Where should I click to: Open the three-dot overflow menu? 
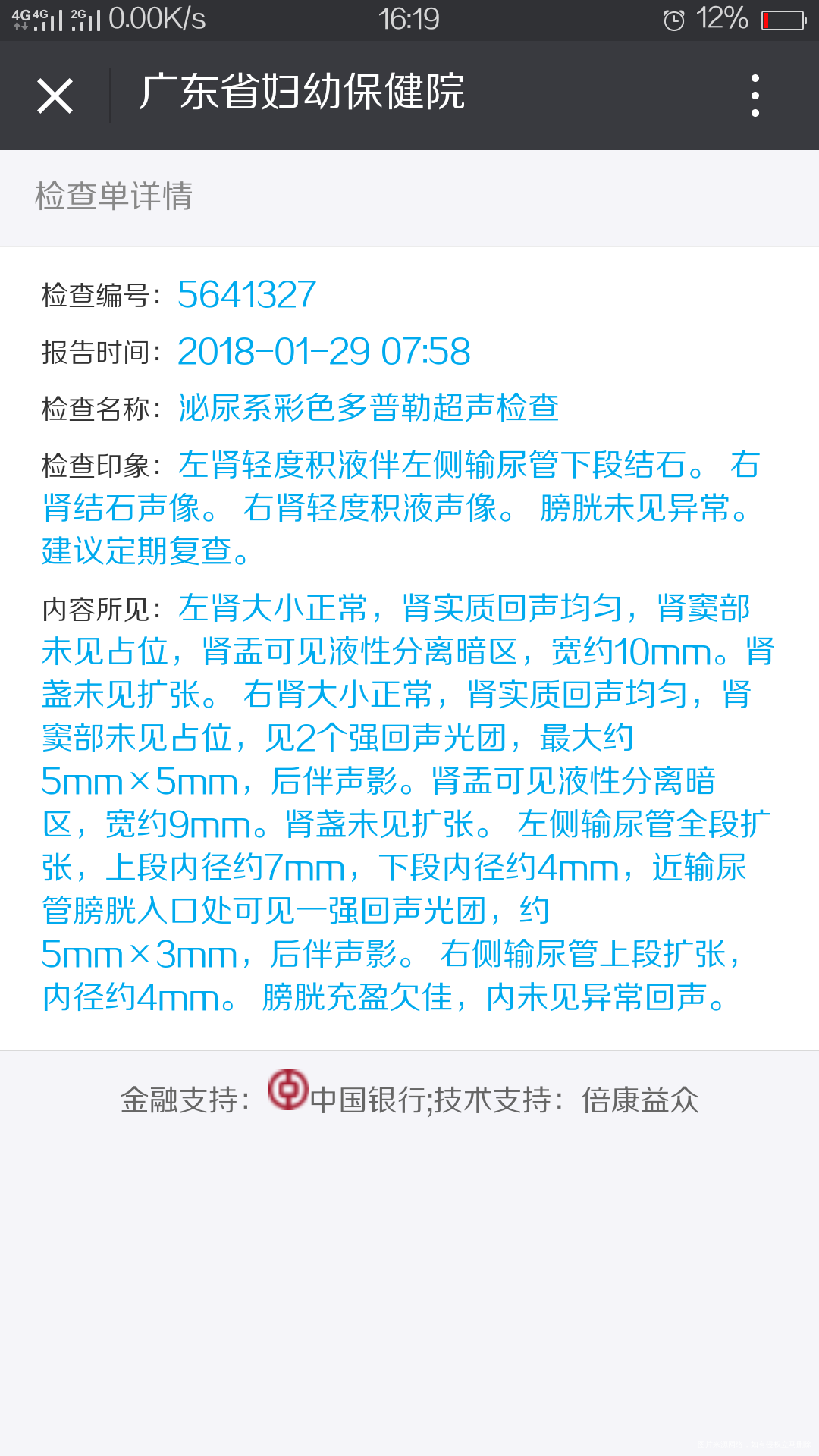point(755,95)
